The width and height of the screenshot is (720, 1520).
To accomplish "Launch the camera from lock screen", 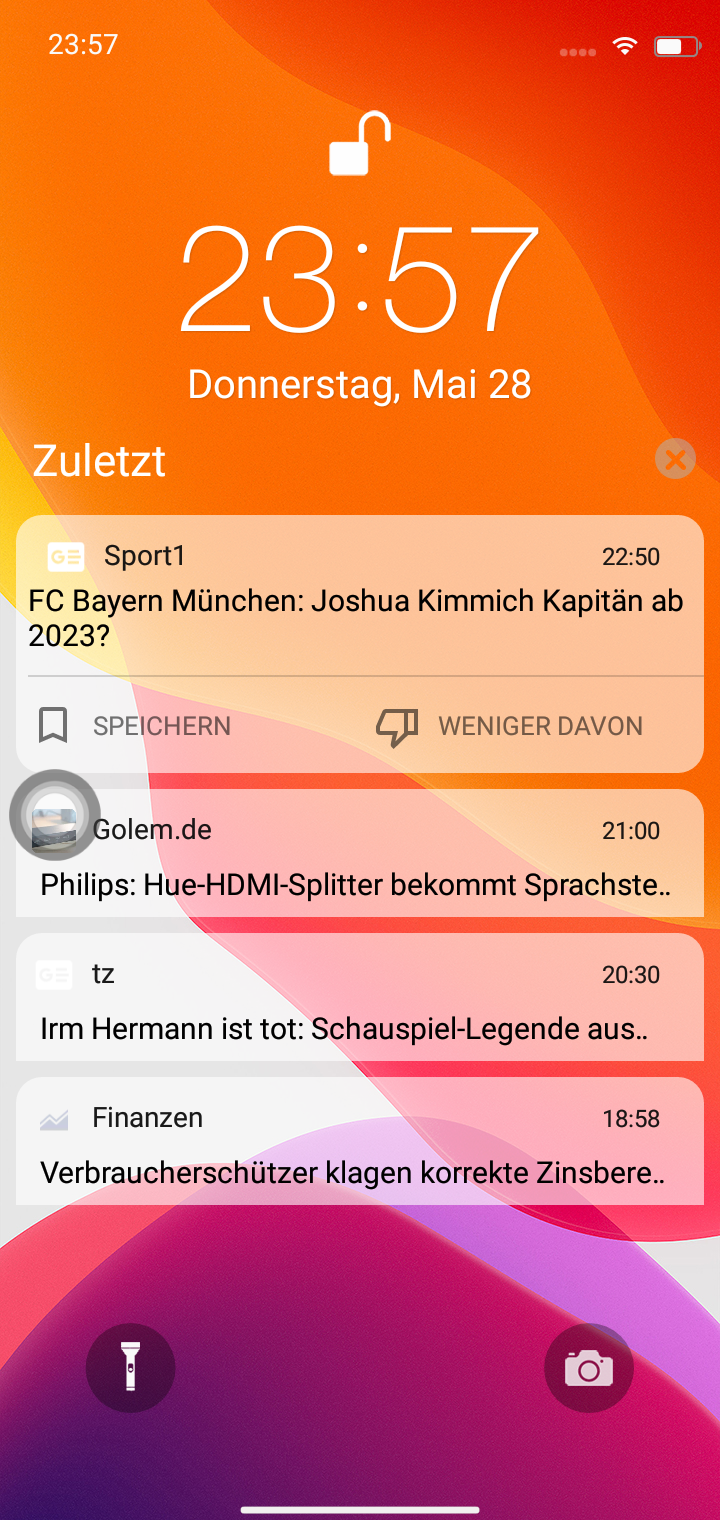I will pos(588,1366).
